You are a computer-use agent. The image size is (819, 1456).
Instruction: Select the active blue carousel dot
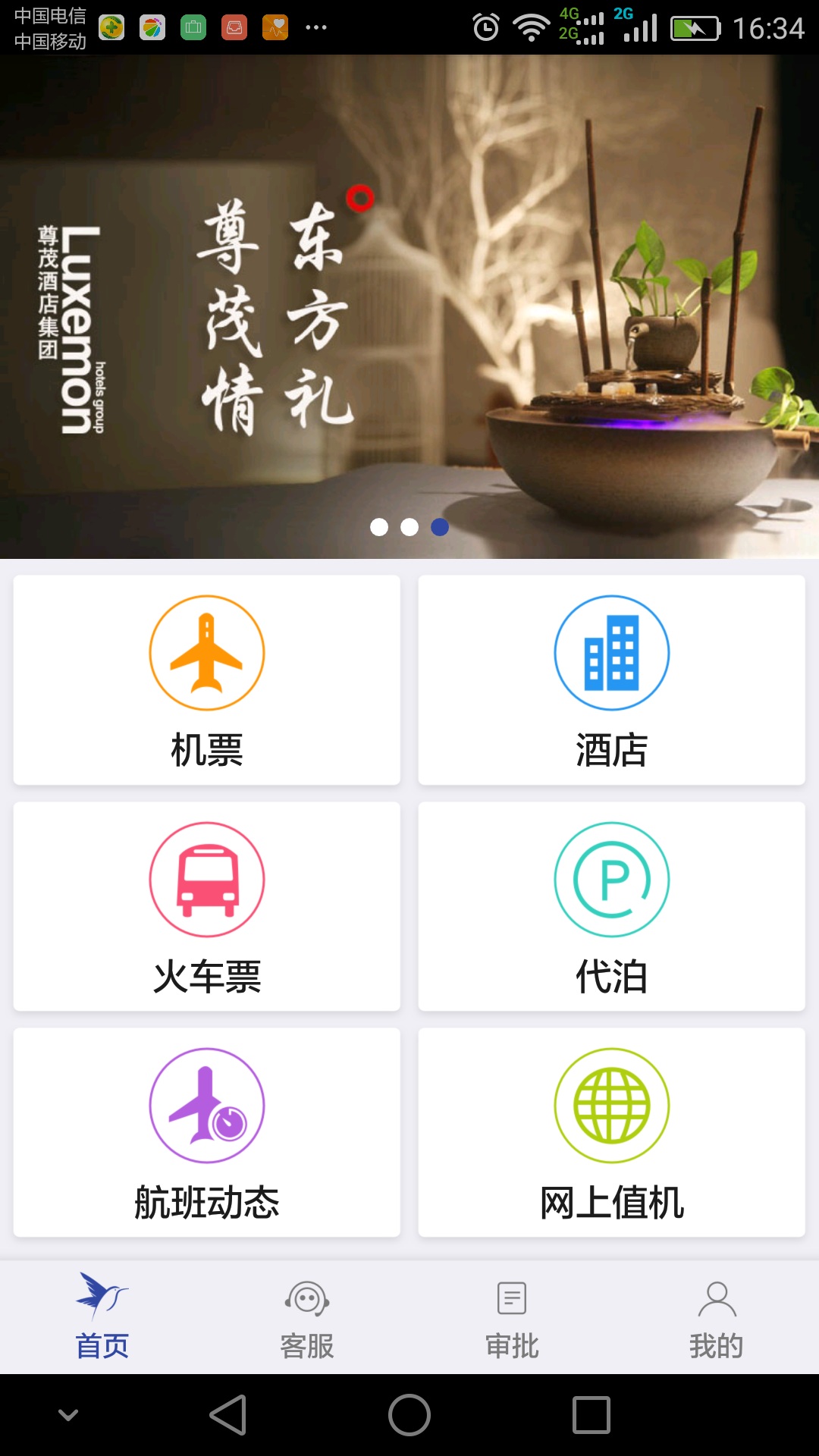(x=440, y=528)
